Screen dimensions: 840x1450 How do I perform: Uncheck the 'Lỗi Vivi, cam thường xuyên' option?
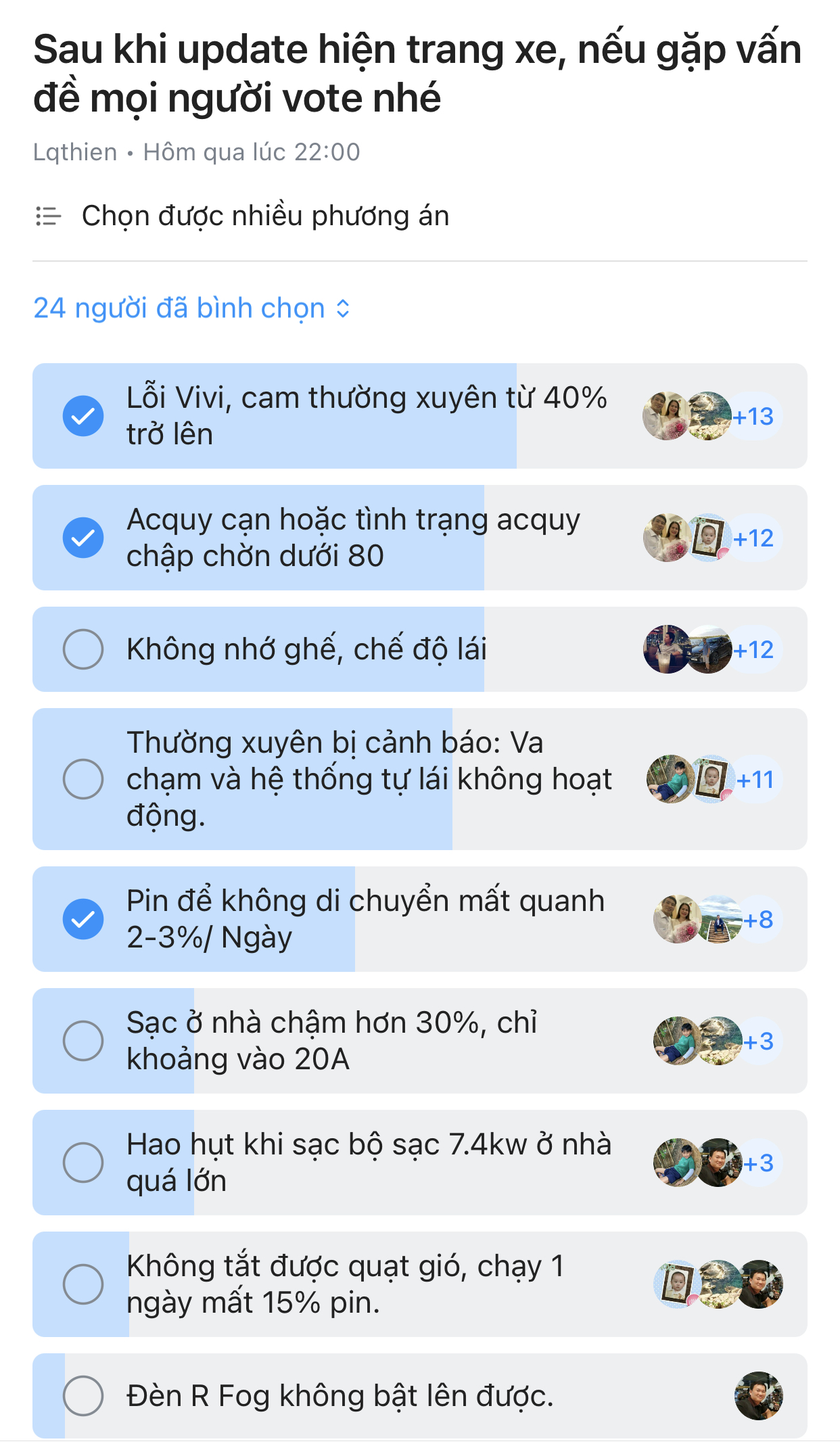83,416
